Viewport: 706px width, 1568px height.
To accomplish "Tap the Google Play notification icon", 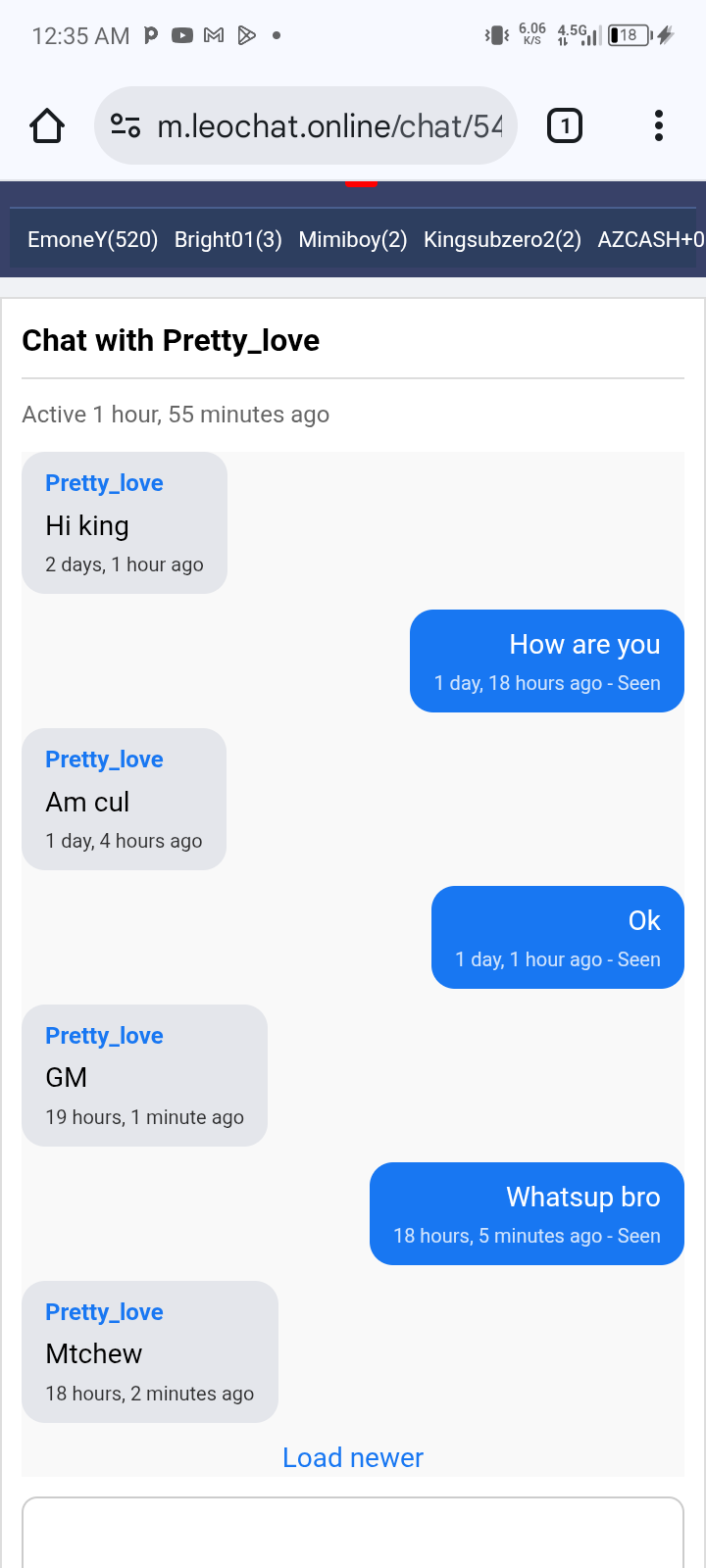I will 246,34.
